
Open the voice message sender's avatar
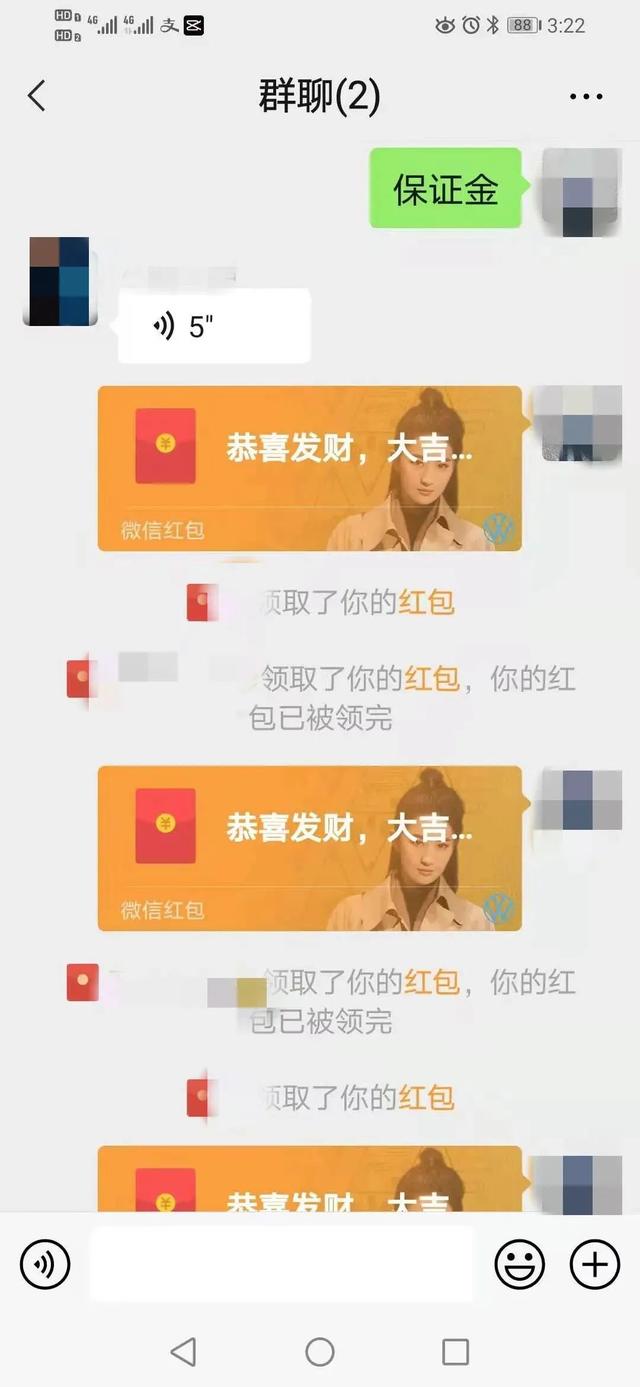pyautogui.click(x=59, y=281)
